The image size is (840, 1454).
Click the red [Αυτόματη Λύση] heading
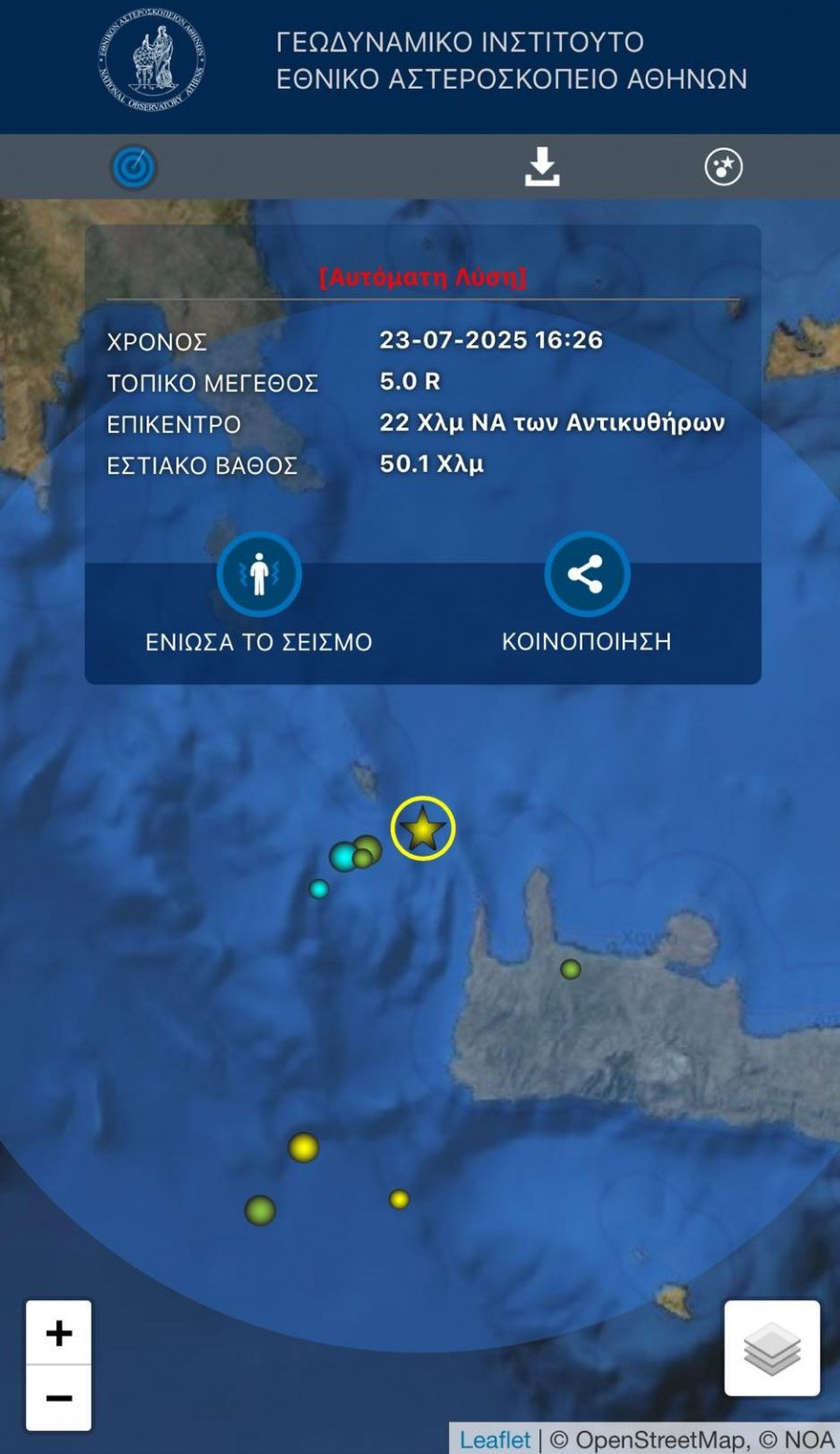(x=421, y=276)
